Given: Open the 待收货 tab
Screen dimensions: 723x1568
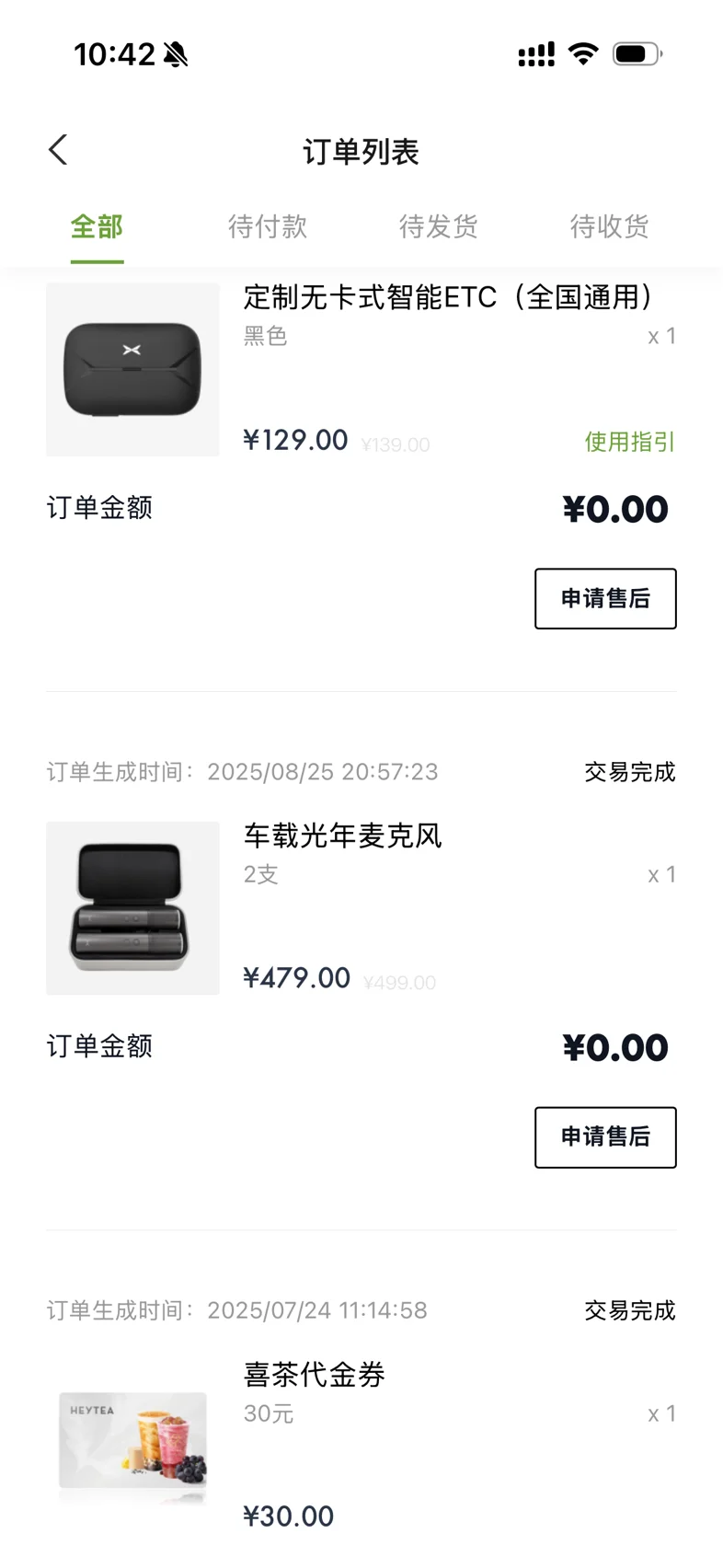Looking at the screenshot, I should 609,226.
